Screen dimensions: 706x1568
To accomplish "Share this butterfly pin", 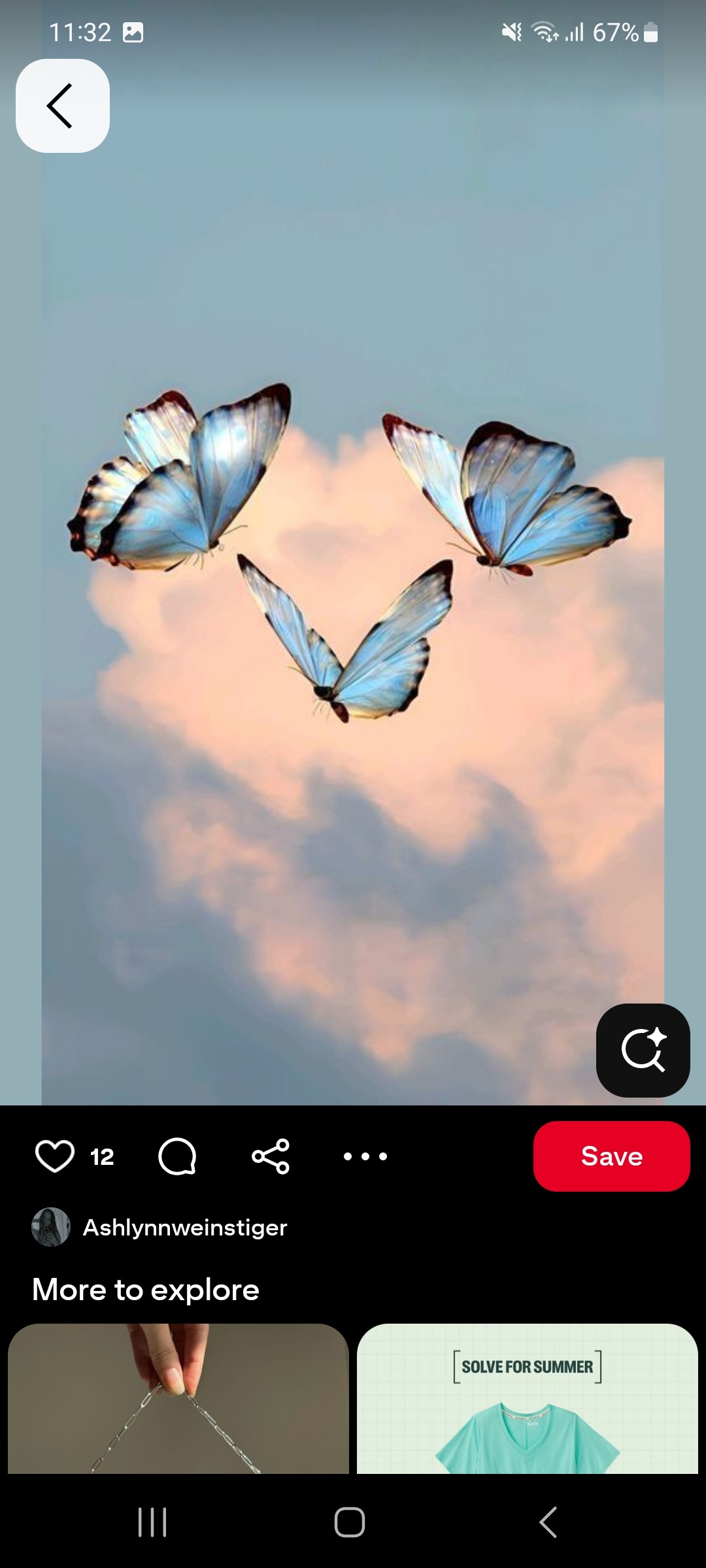I will (271, 1156).
